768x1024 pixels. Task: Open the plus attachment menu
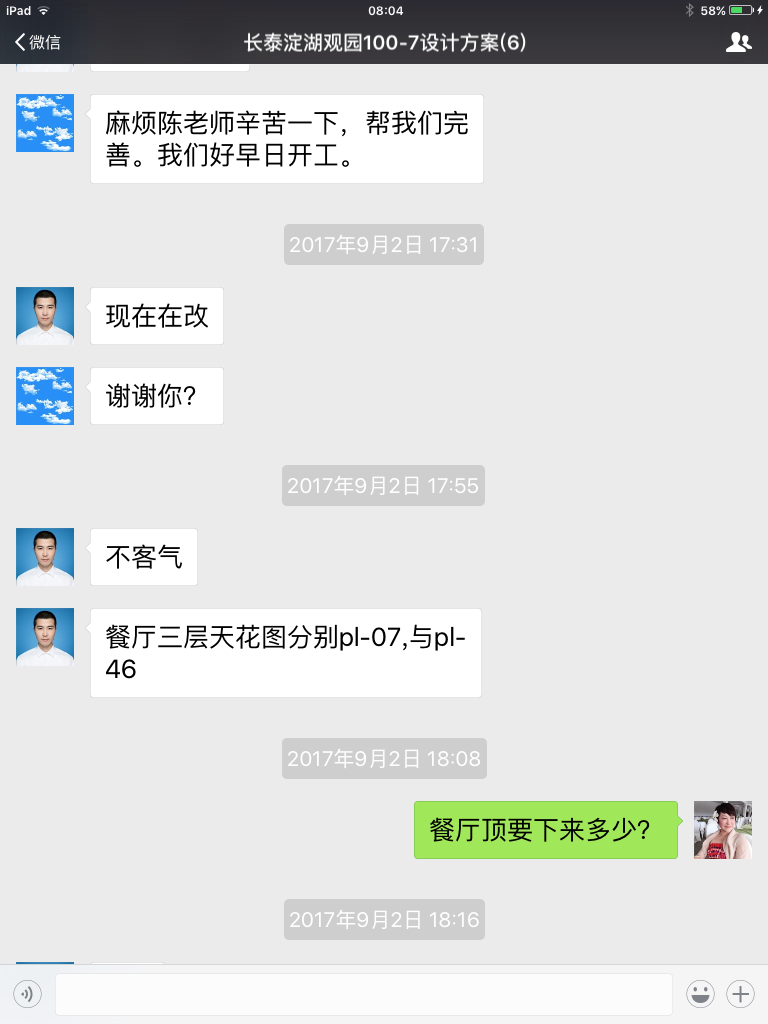tap(740, 994)
